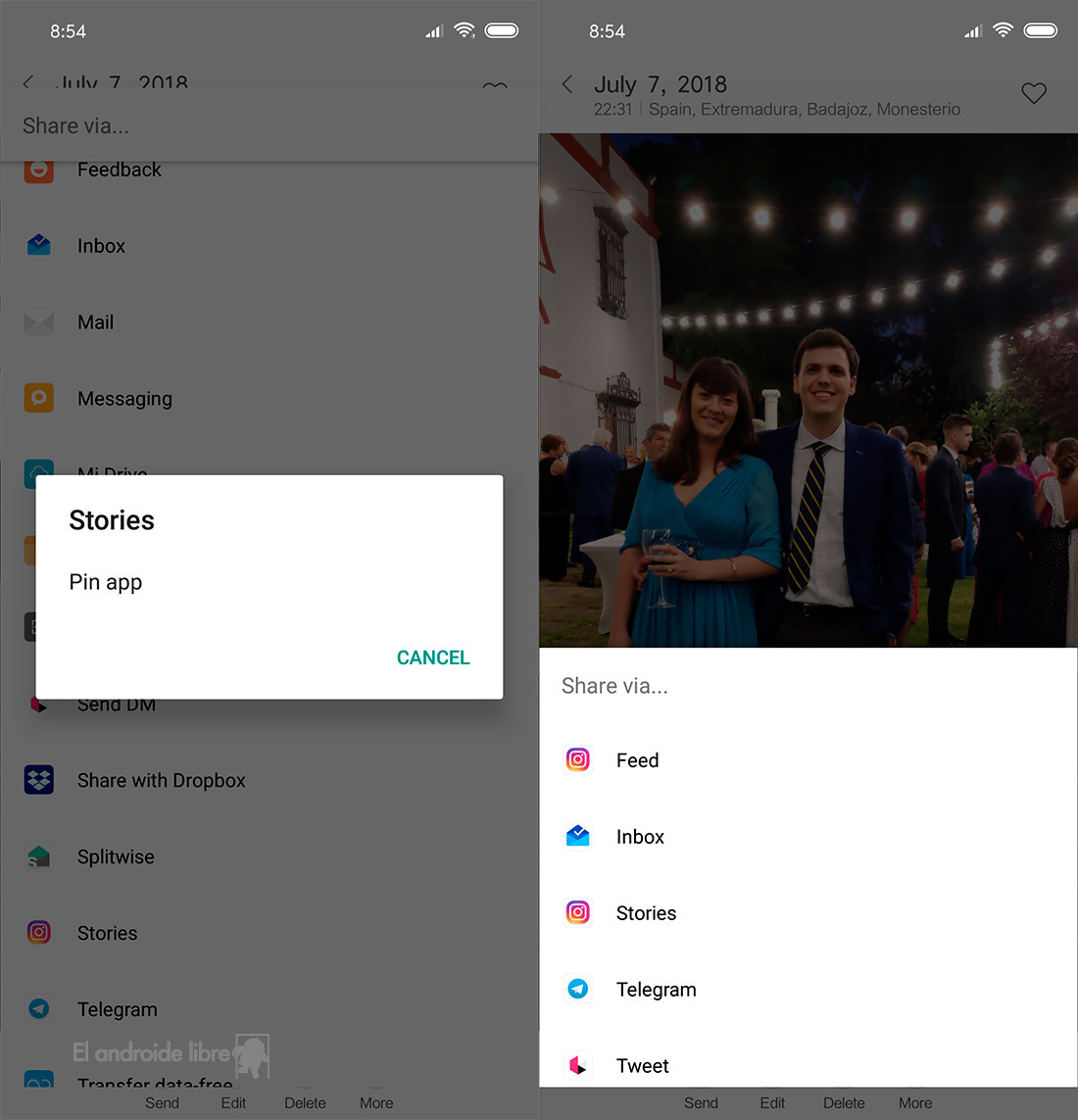Go back from the July 7, 2018 photo
1078x1120 pixels.
(x=567, y=84)
